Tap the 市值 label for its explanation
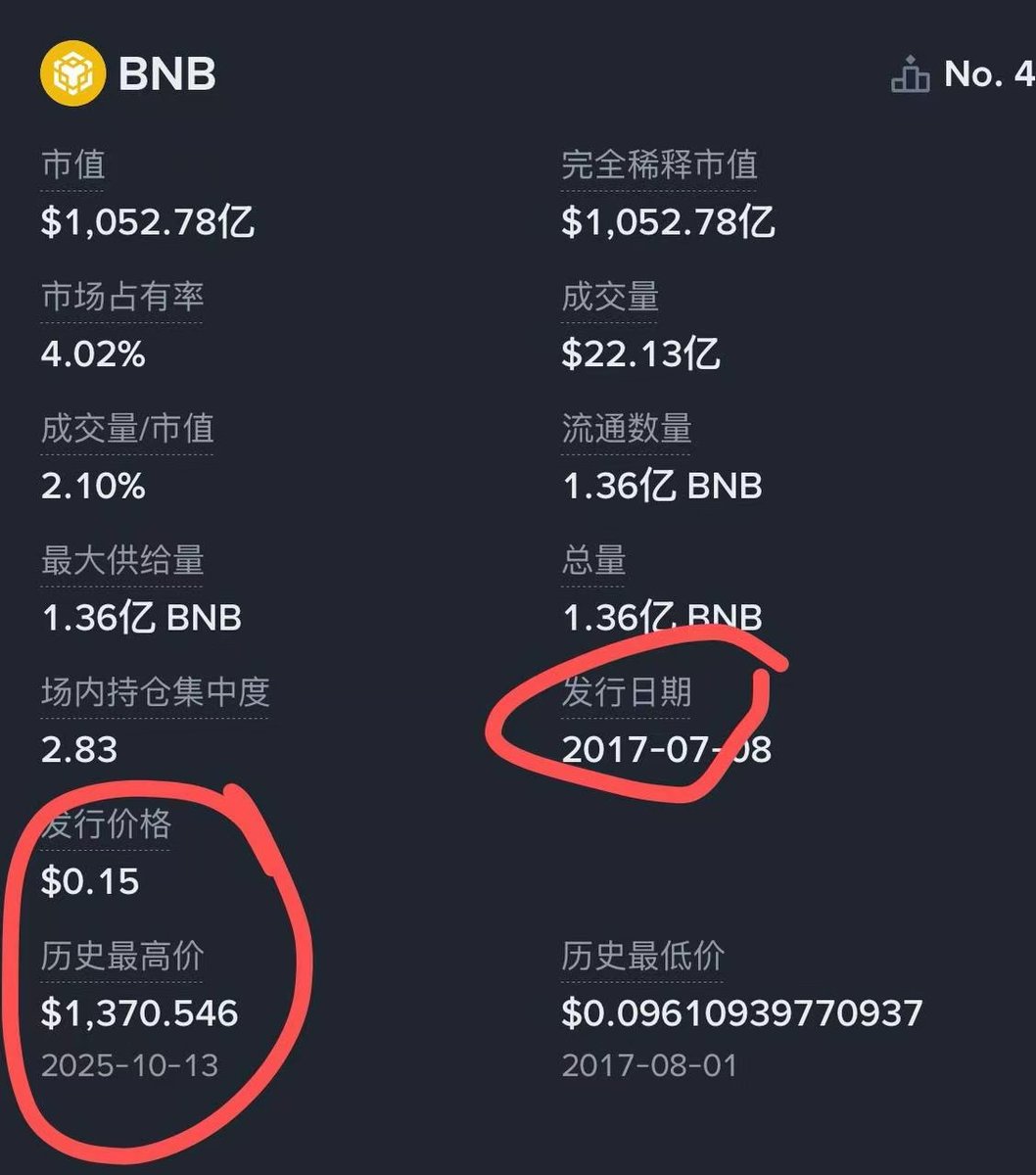The image size is (1036, 1175). pos(72,165)
